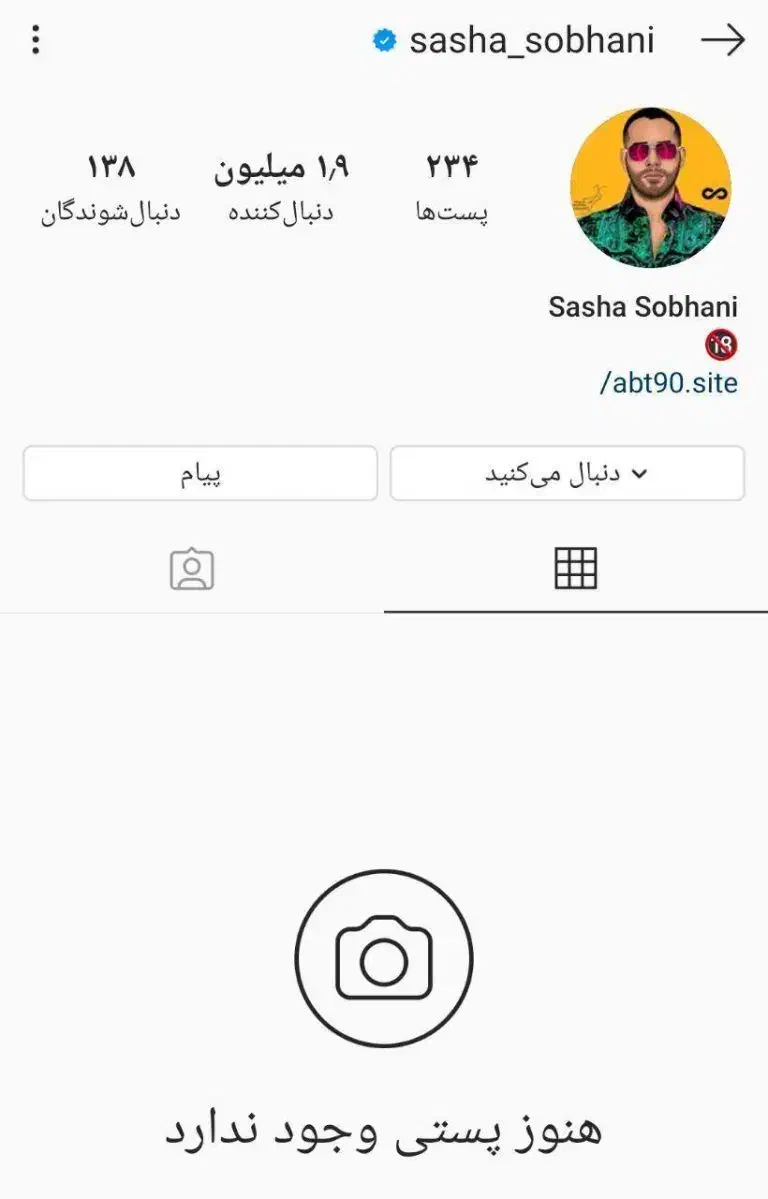Select the posts grid view icon
Screen dimensions: 768x1199
click(576, 567)
